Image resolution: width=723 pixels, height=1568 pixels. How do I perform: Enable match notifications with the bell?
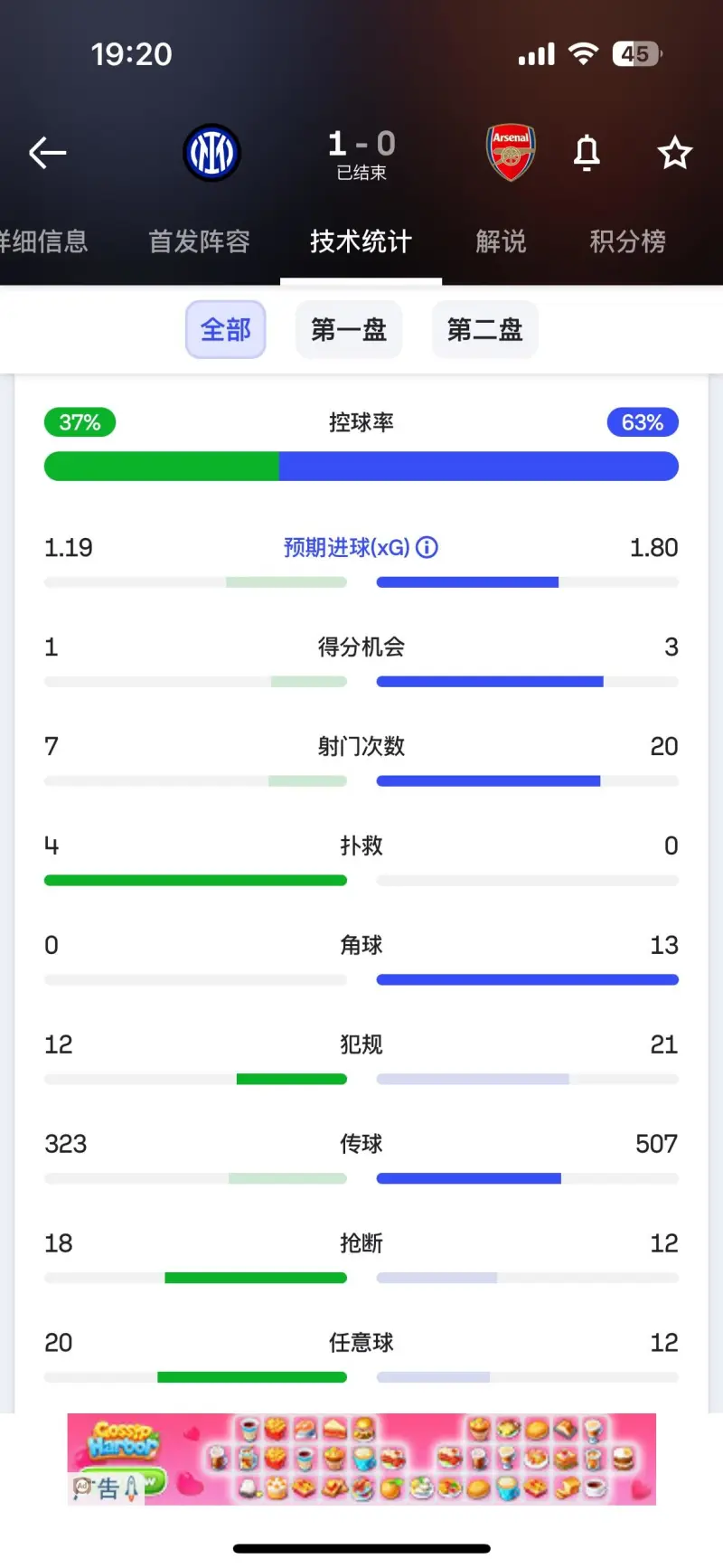click(587, 153)
